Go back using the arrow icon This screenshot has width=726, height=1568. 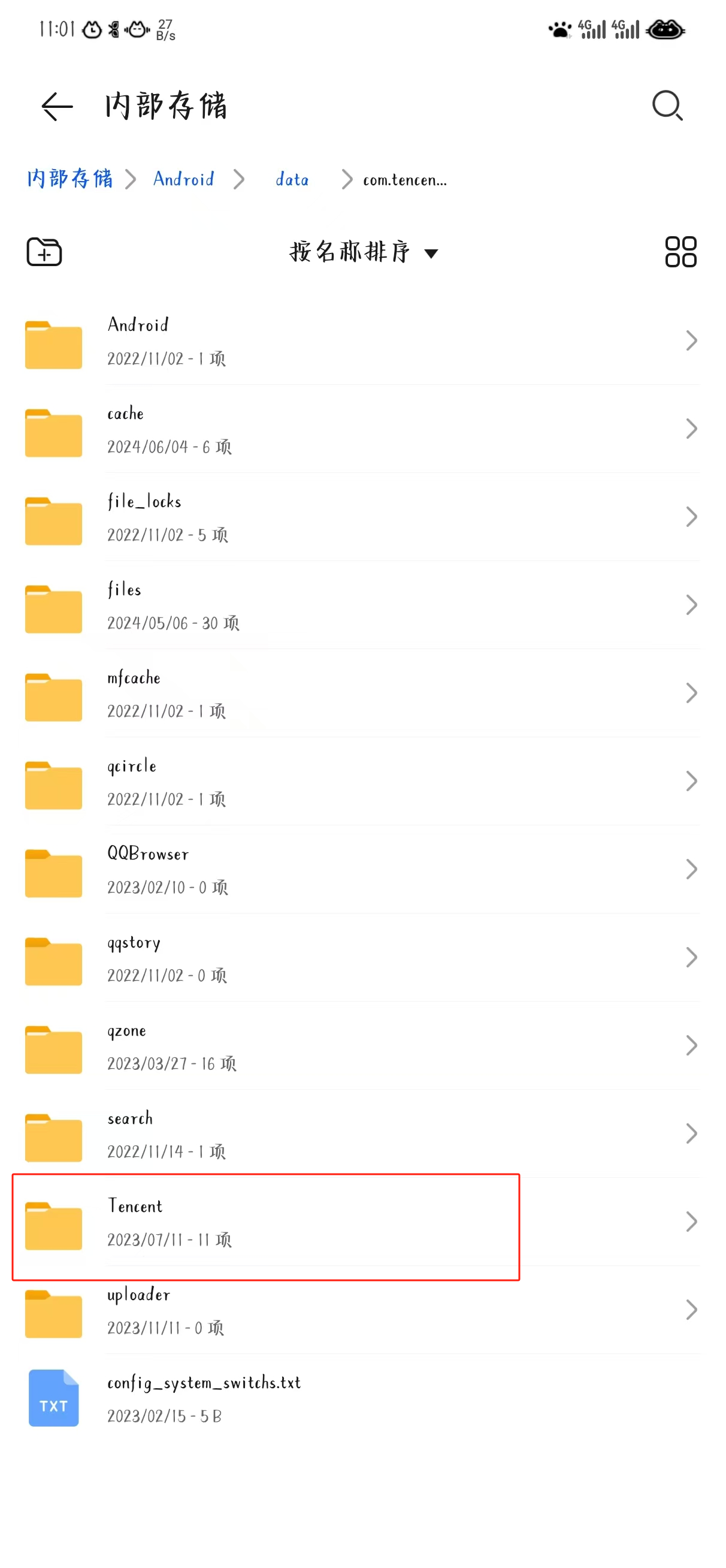(x=57, y=107)
